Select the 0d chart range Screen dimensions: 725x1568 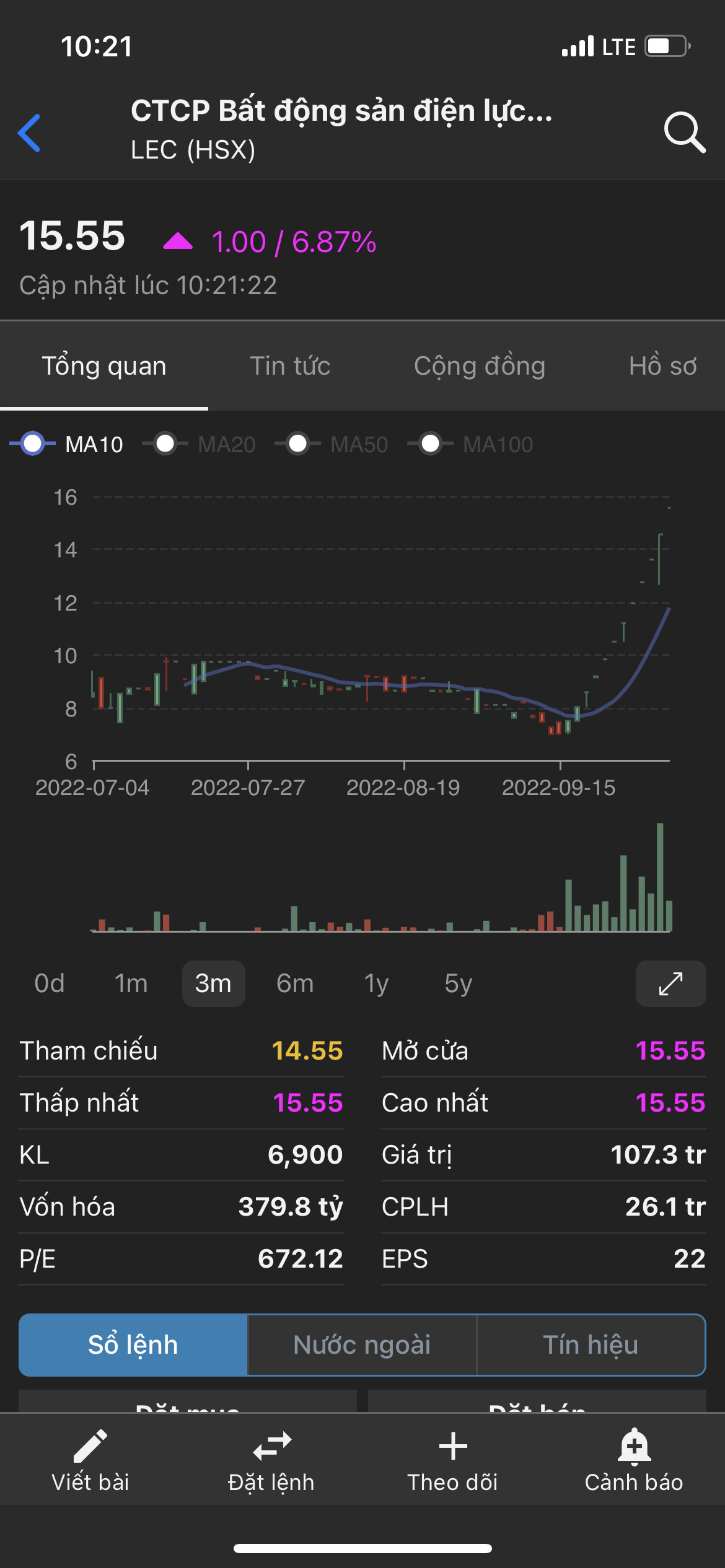tap(50, 983)
